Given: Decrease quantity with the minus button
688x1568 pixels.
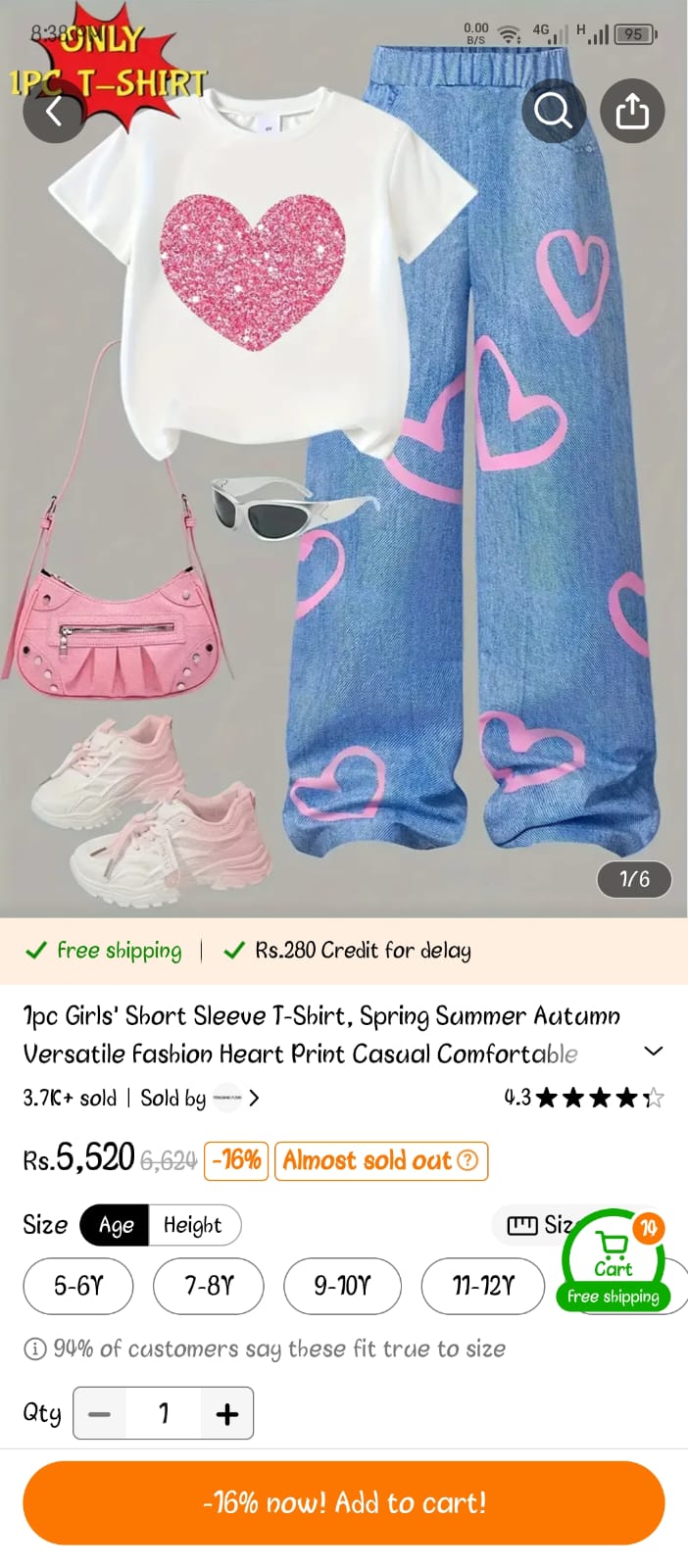Looking at the screenshot, I should coord(99,1413).
